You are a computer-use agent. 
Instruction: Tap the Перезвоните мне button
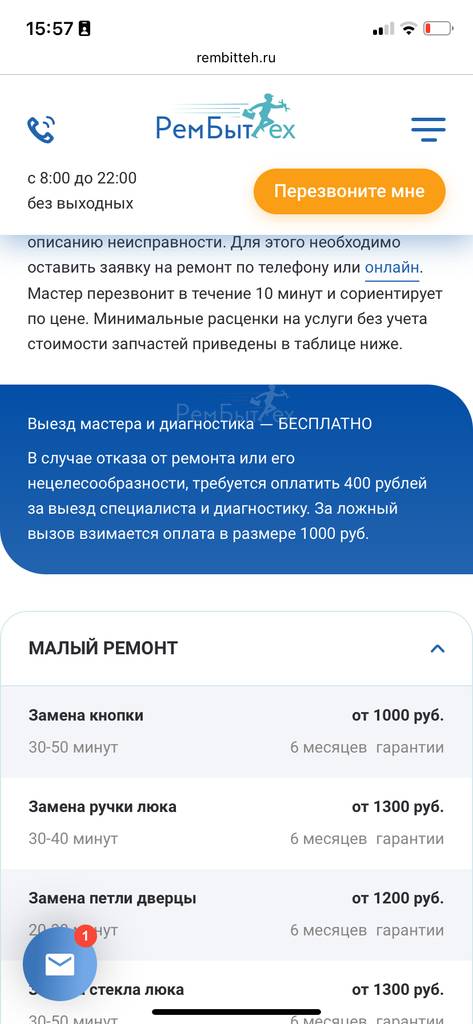(350, 191)
